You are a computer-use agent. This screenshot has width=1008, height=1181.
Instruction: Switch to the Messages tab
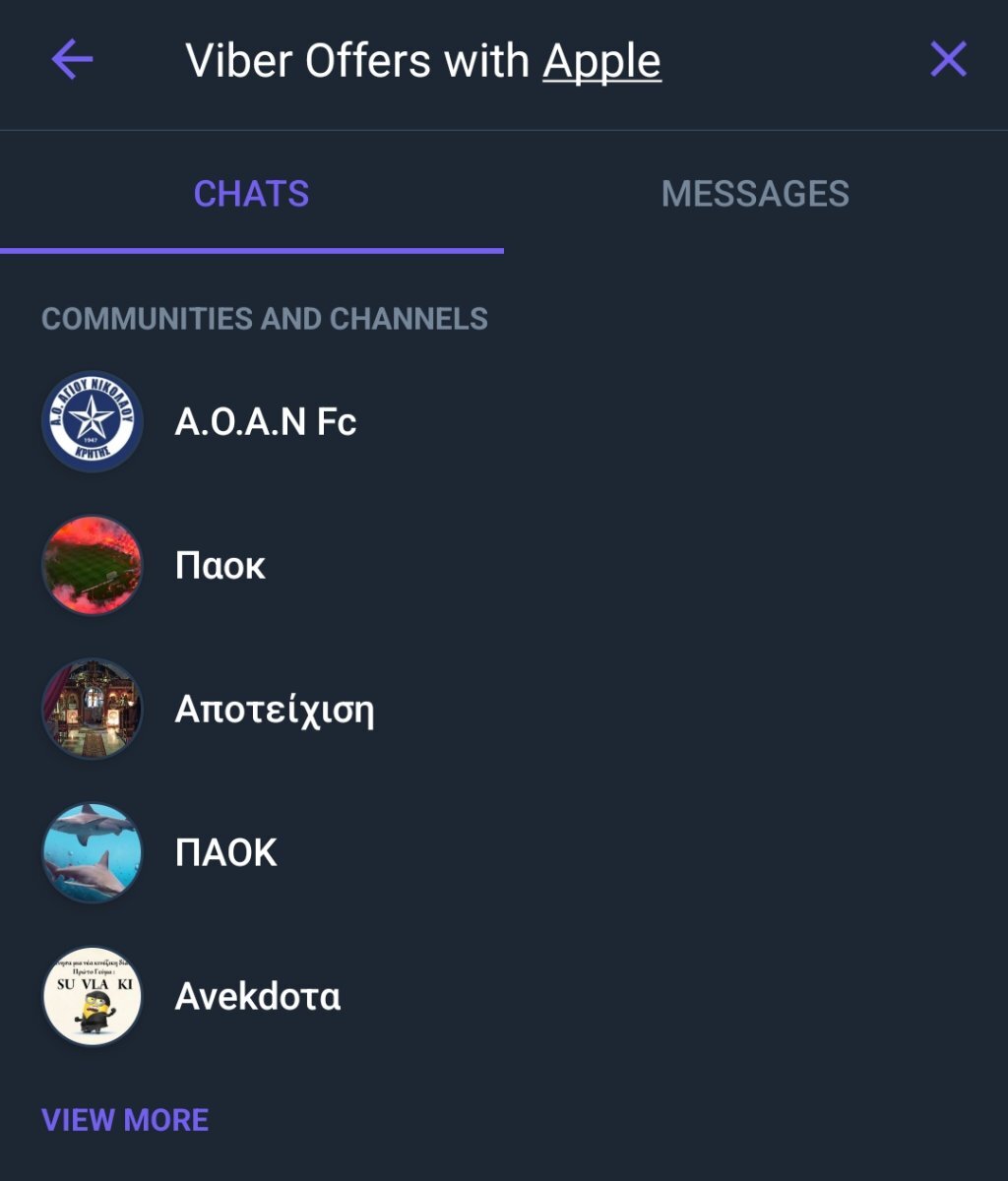(x=755, y=194)
